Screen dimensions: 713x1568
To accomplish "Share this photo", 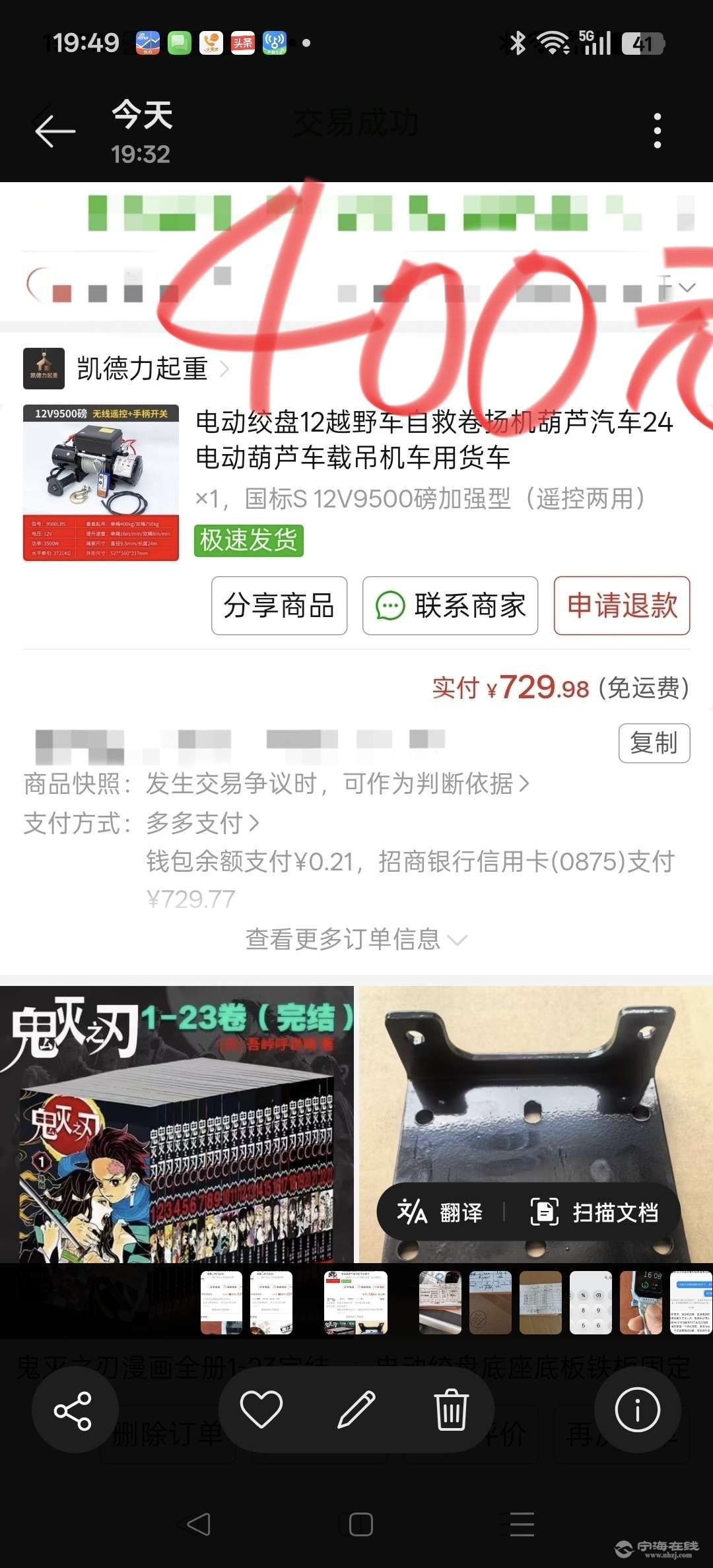I will [x=73, y=1410].
